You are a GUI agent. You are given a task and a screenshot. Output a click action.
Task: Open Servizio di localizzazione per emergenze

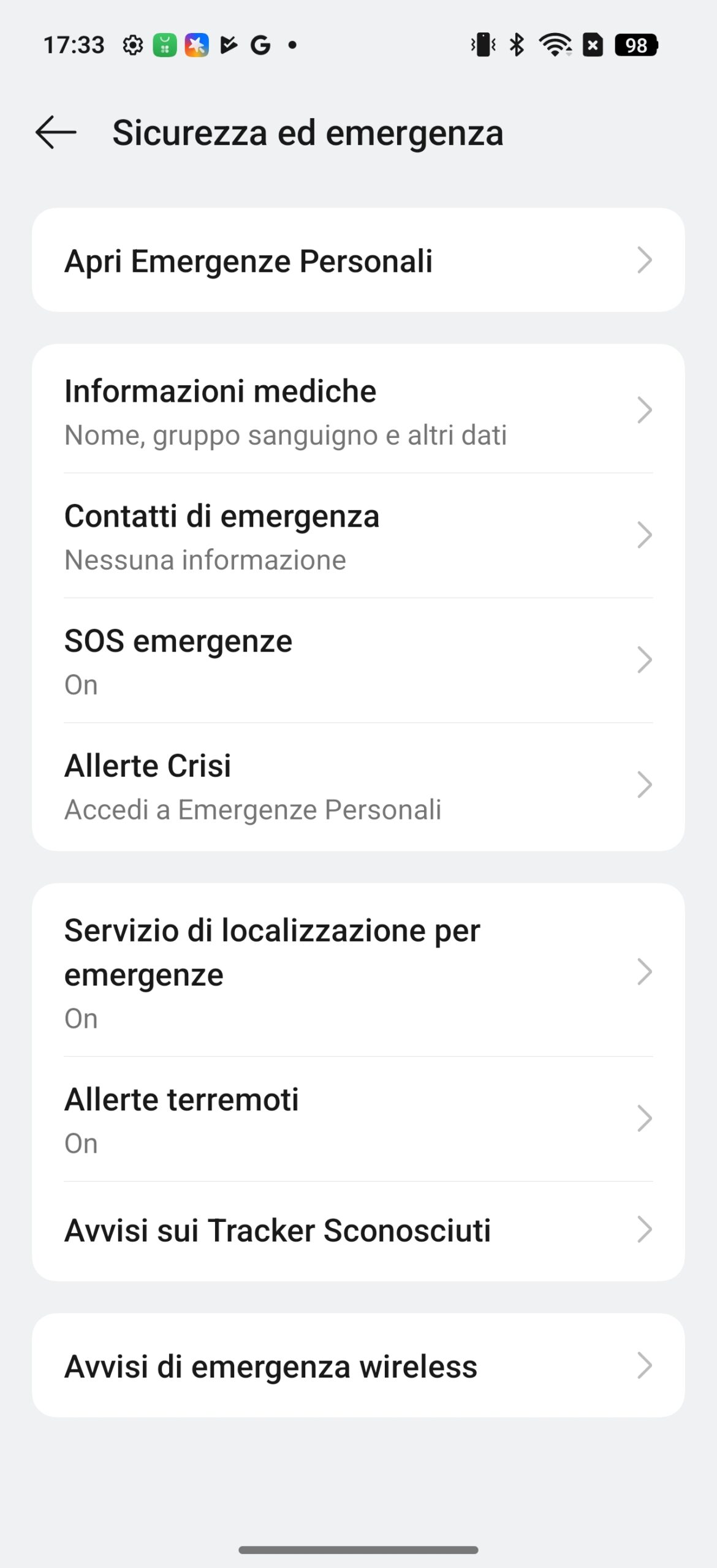(358, 971)
